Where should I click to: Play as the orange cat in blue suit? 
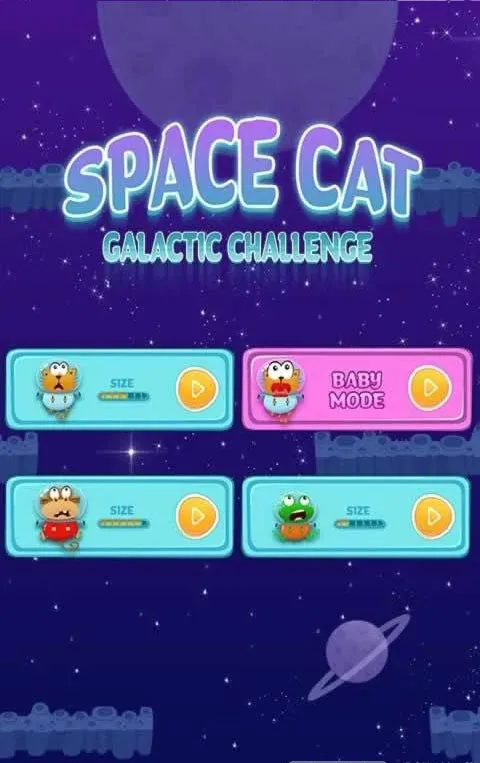(197, 389)
